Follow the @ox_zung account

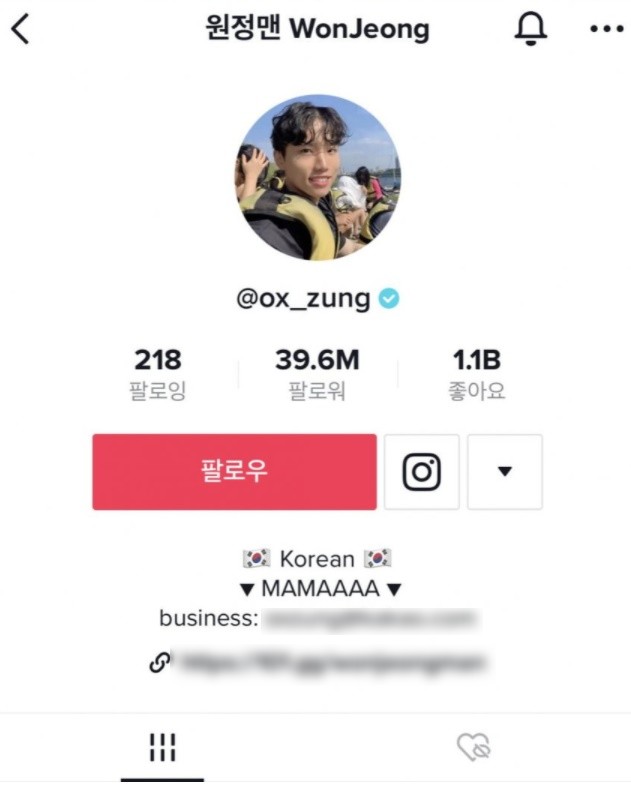click(234, 472)
